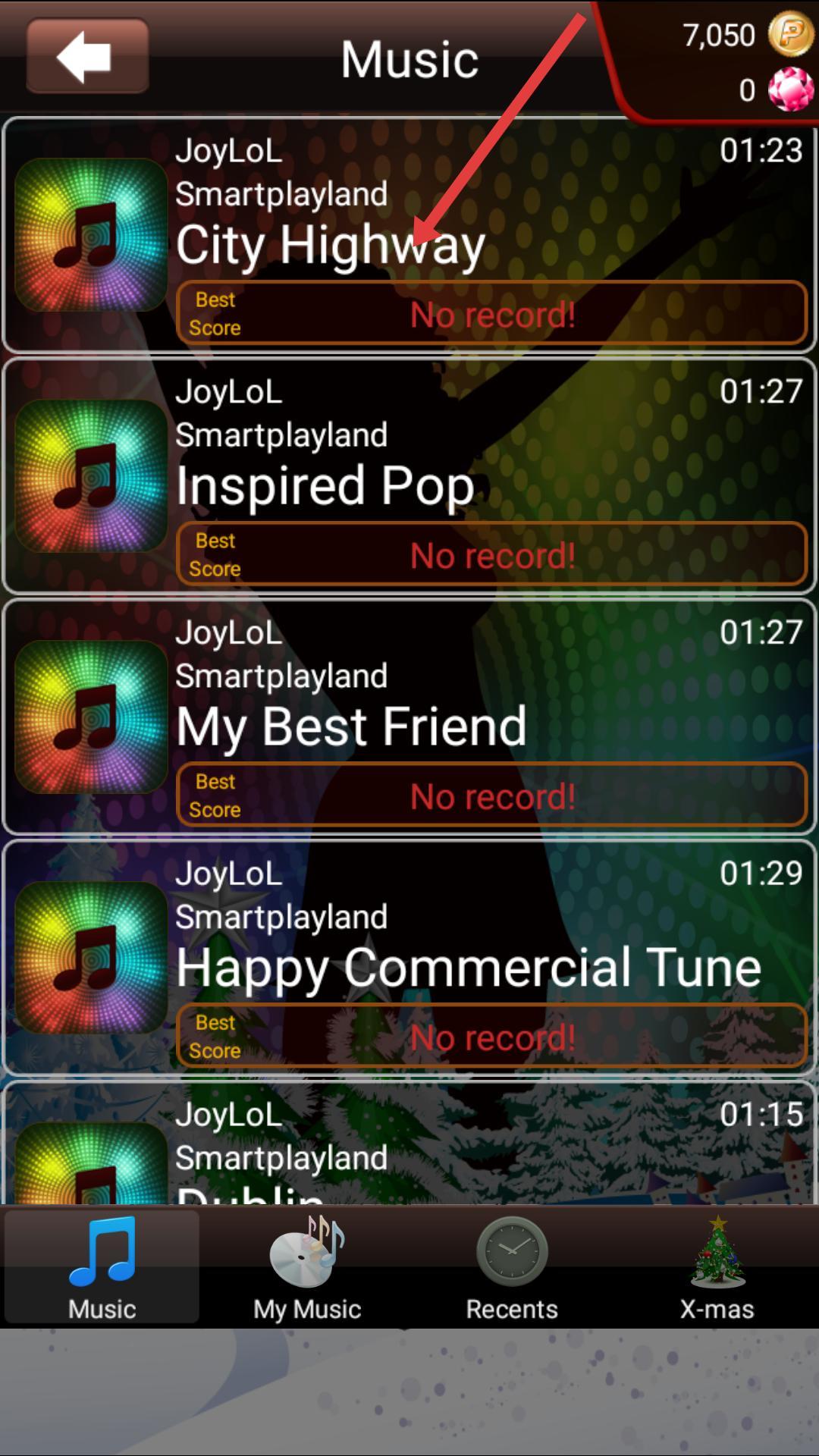Open the My Music tab
Viewport: 819px width, 1456px height.
(x=307, y=1268)
